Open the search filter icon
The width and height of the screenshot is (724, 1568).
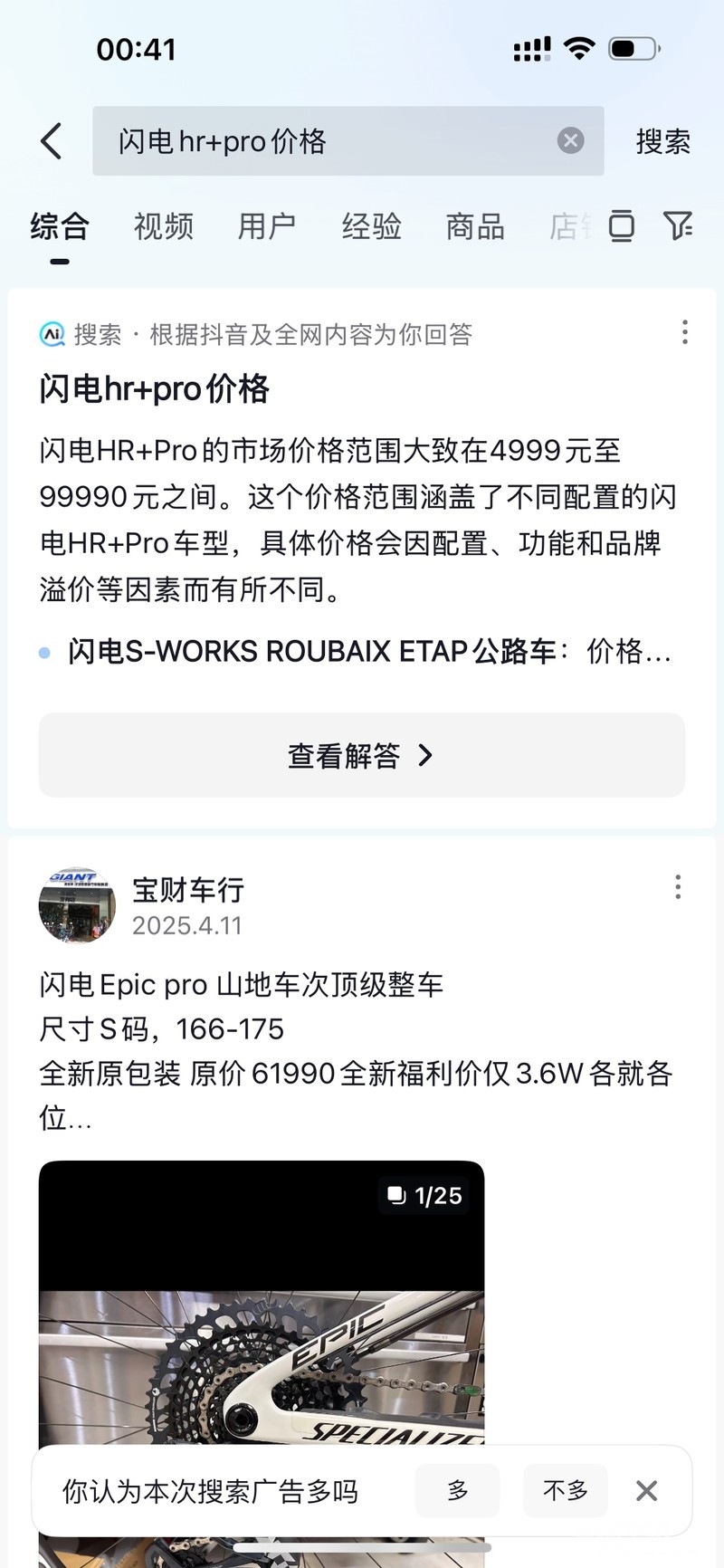(677, 226)
